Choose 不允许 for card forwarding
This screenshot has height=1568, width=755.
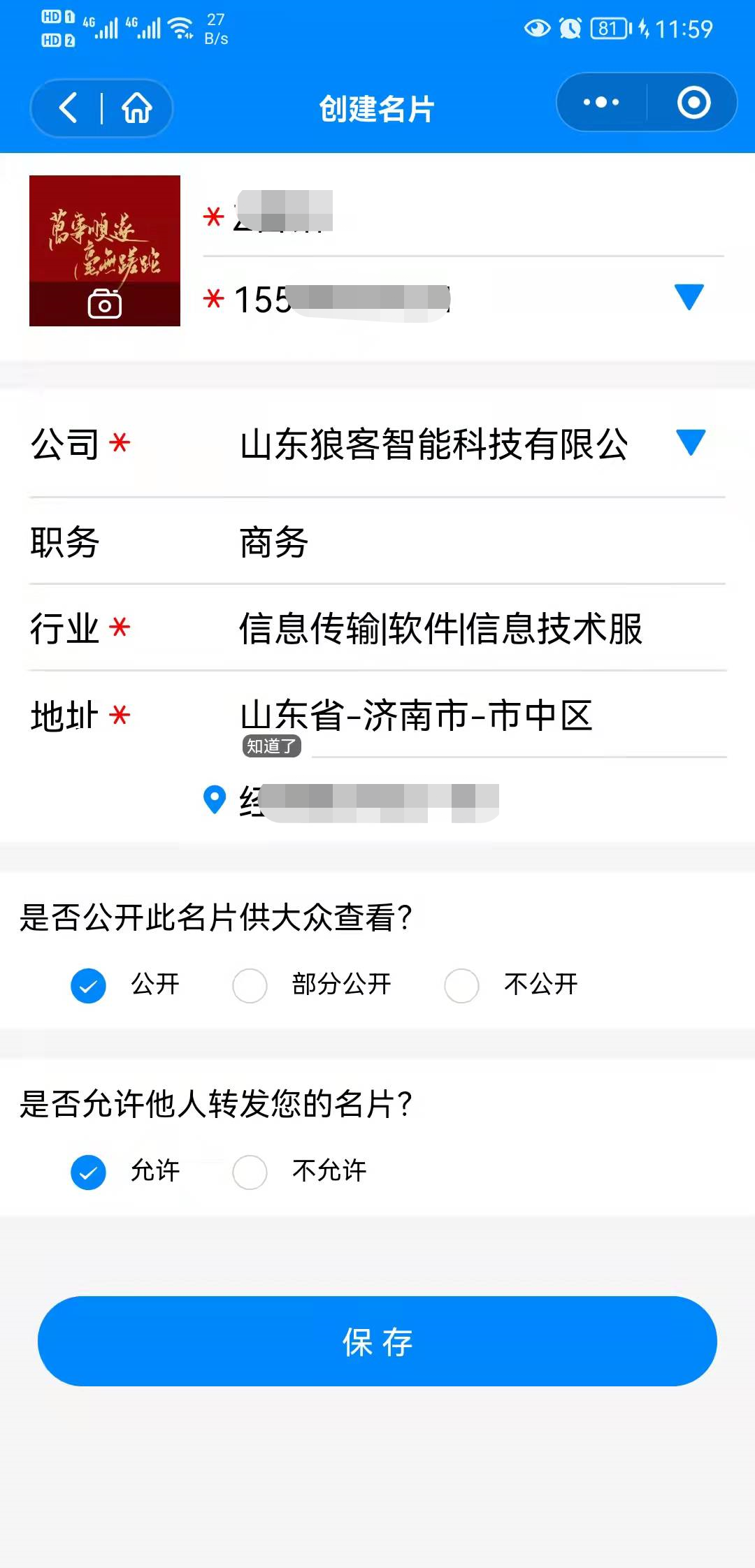coord(250,1172)
